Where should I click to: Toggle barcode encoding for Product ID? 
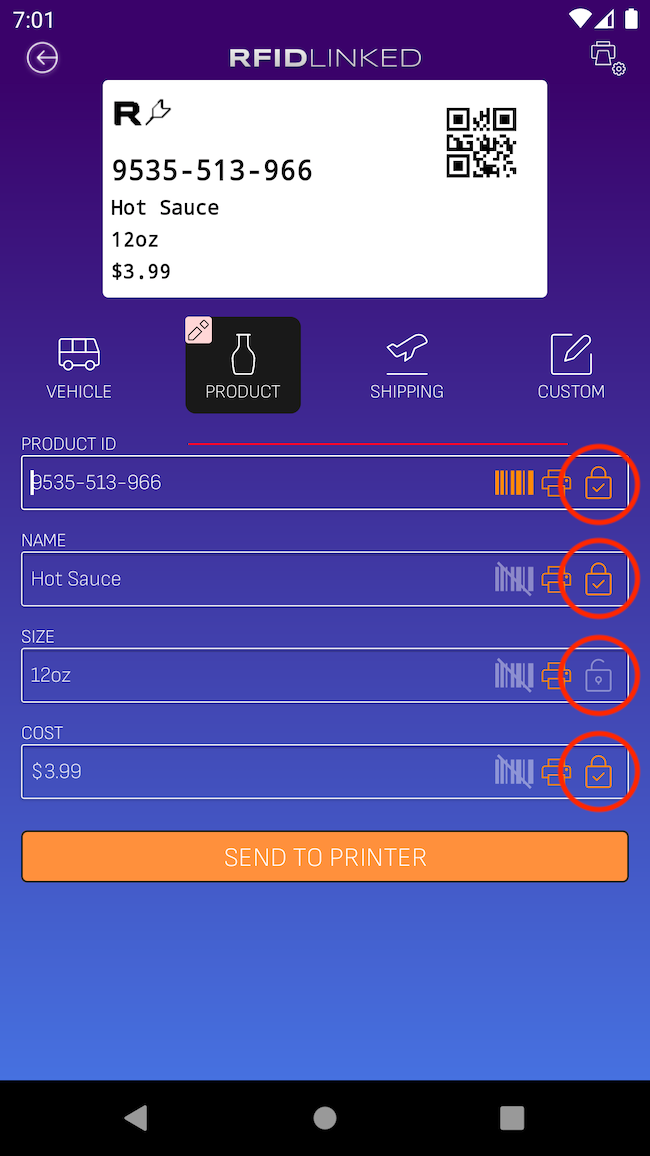coord(514,484)
